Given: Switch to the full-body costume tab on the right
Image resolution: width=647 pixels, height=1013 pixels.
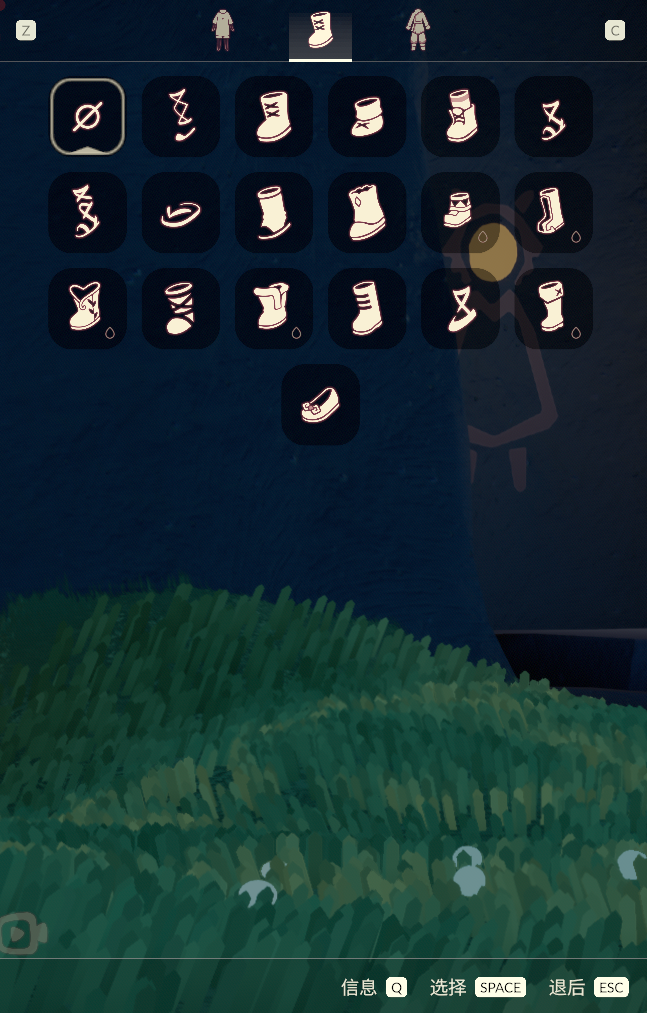Looking at the screenshot, I should 417,30.
